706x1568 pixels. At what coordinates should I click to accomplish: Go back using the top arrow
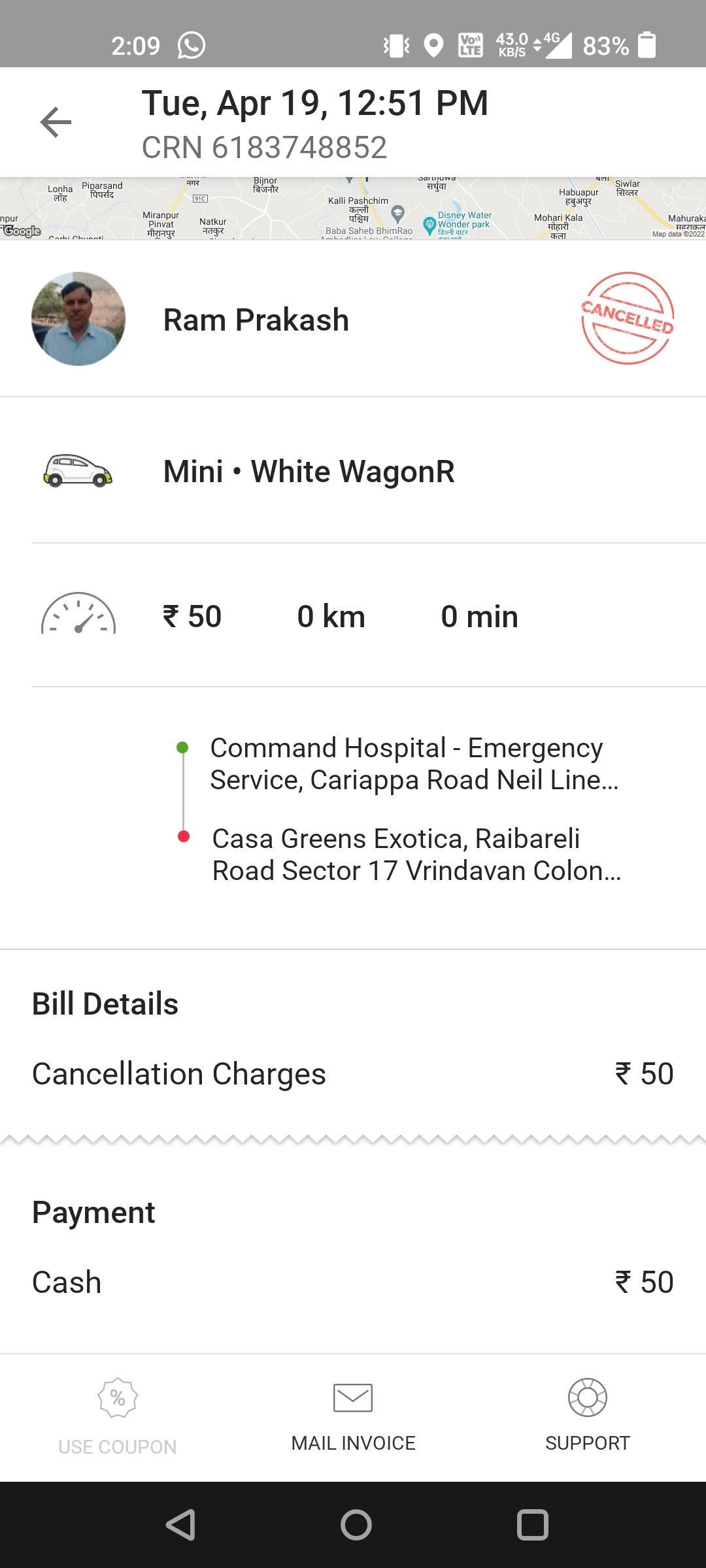click(x=56, y=122)
